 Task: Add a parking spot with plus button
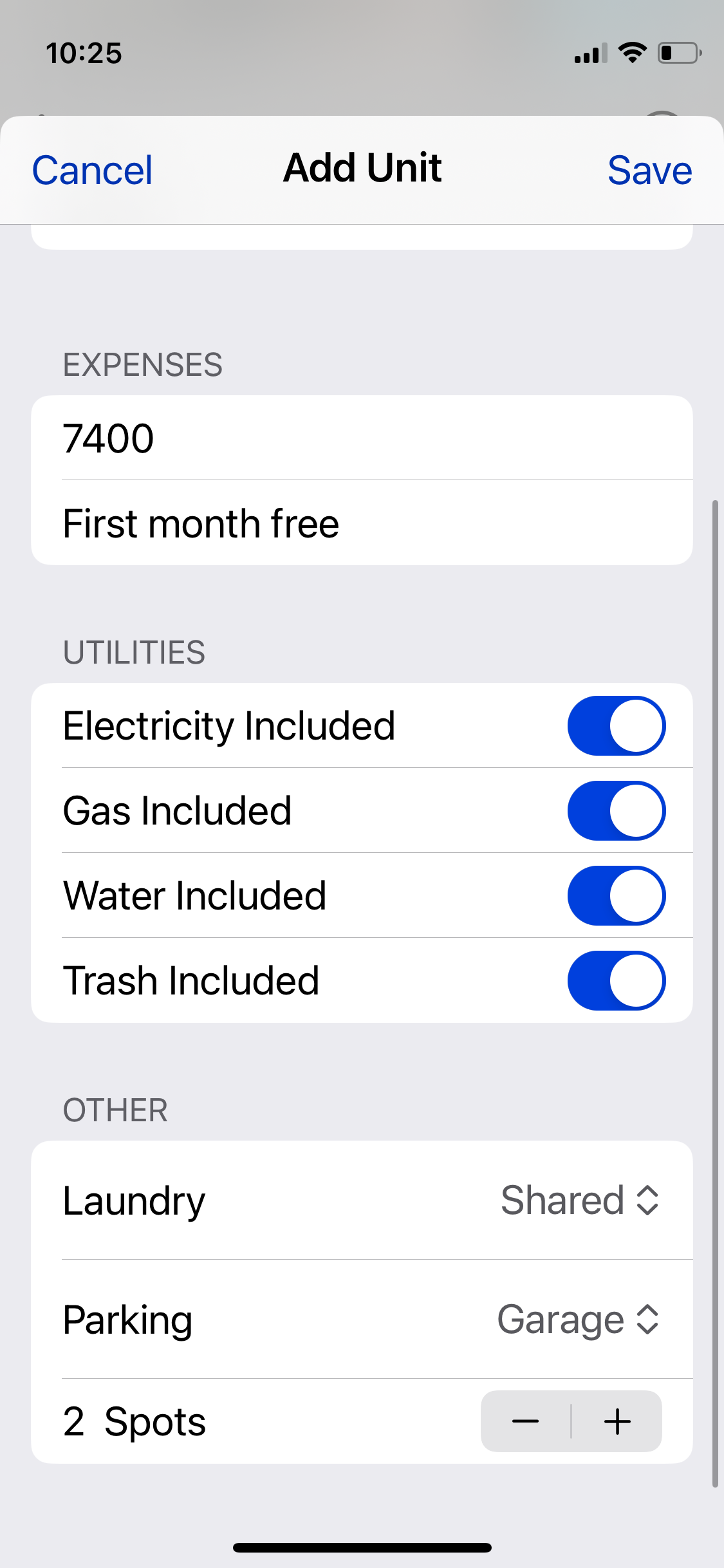[x=617, y=1421]
